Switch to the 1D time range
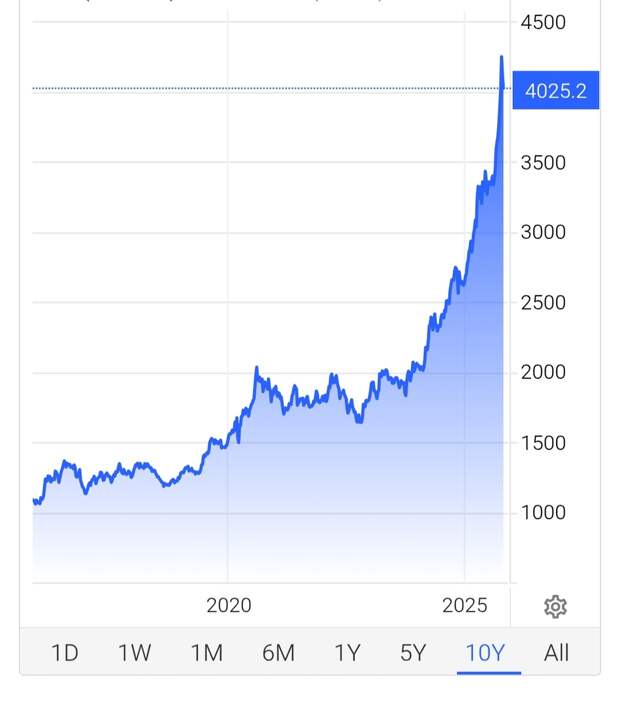The width and height of the screenshot is (620, 708). 65,653
